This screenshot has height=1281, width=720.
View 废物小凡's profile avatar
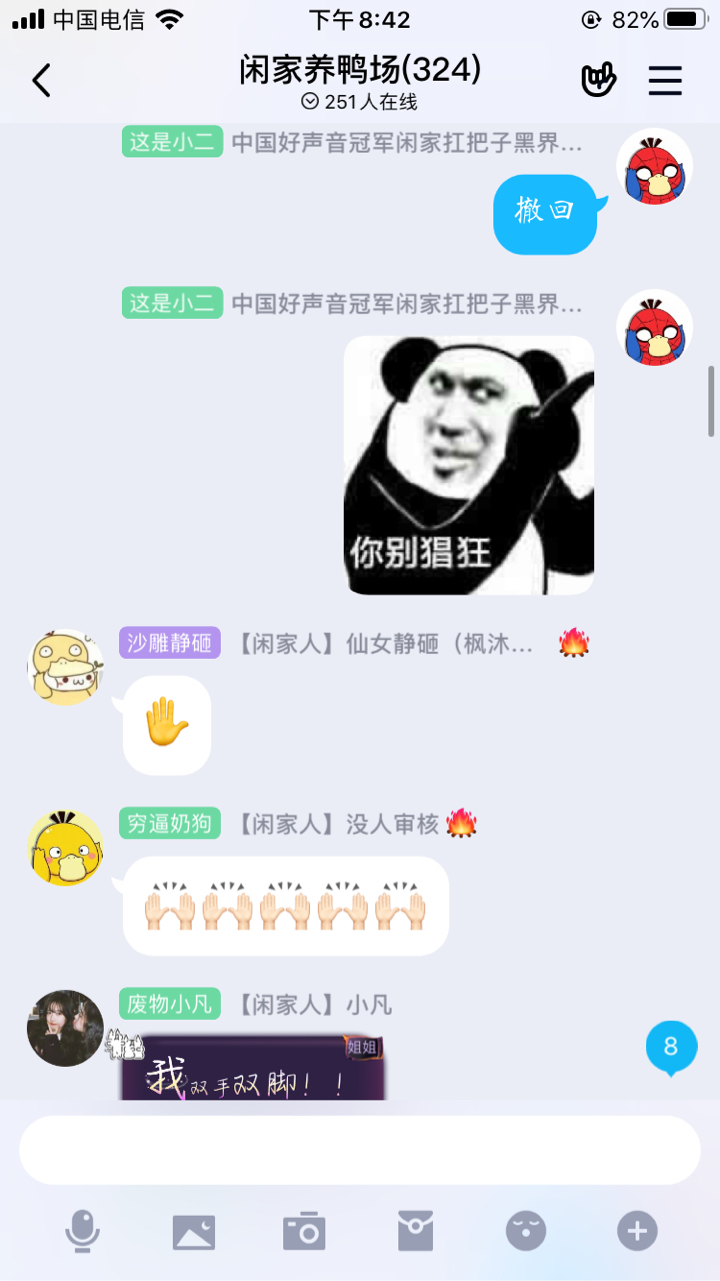click(x=65, y=1028)
